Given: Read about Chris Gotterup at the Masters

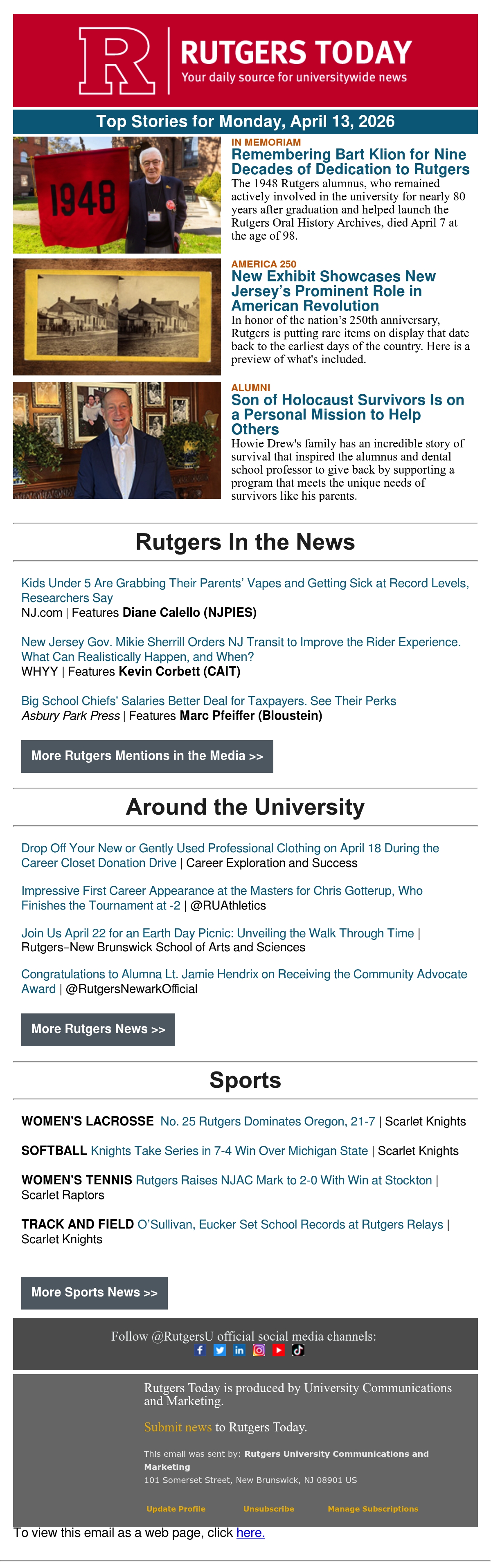Looking at the screenshot, I should (x=222, y=898).
